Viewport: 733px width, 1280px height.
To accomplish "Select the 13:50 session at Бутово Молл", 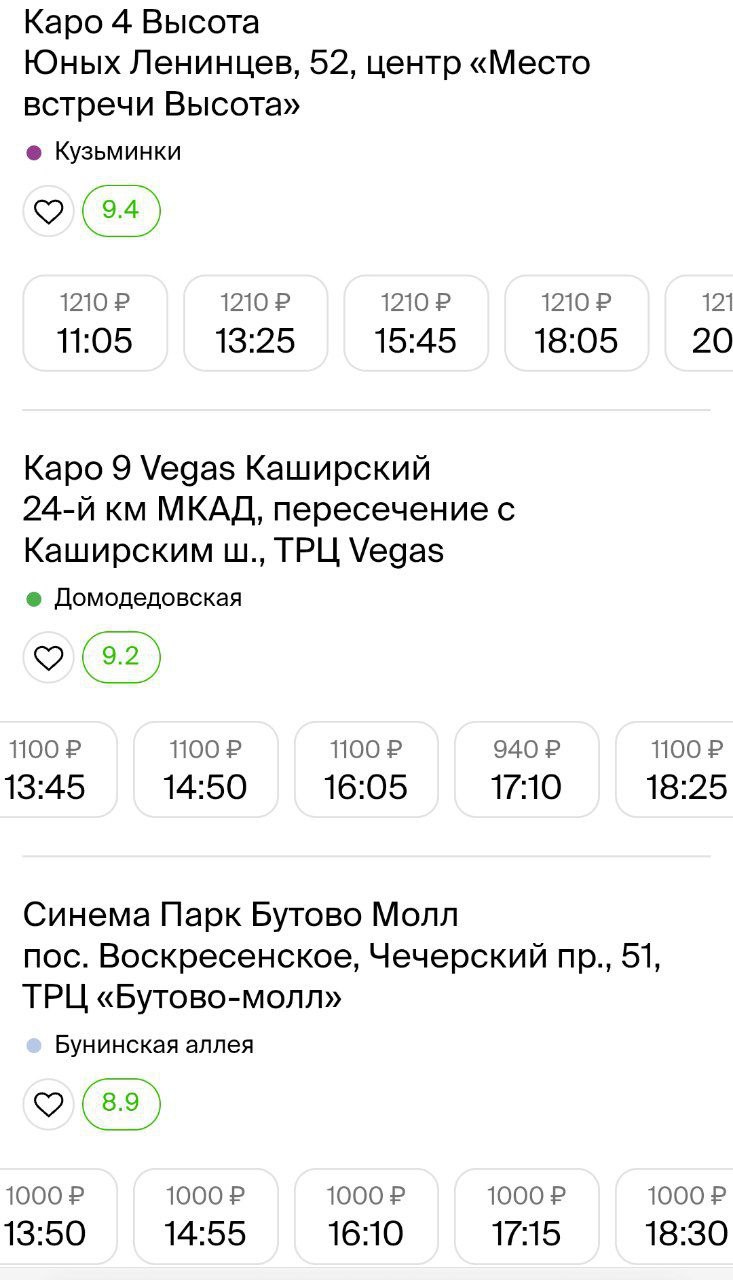I will (45, 1216).
